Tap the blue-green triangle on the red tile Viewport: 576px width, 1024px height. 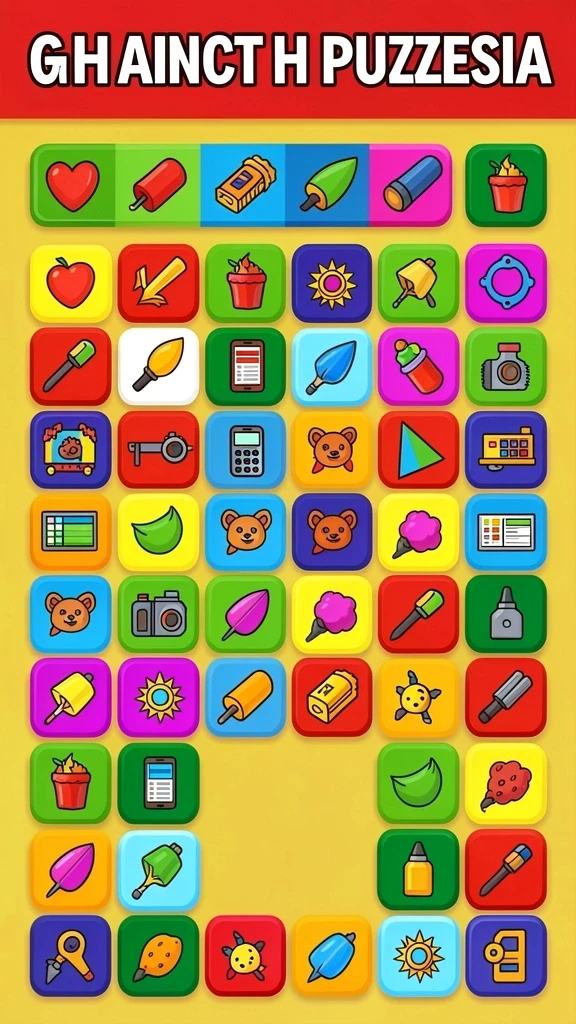[x=419, y=450]
